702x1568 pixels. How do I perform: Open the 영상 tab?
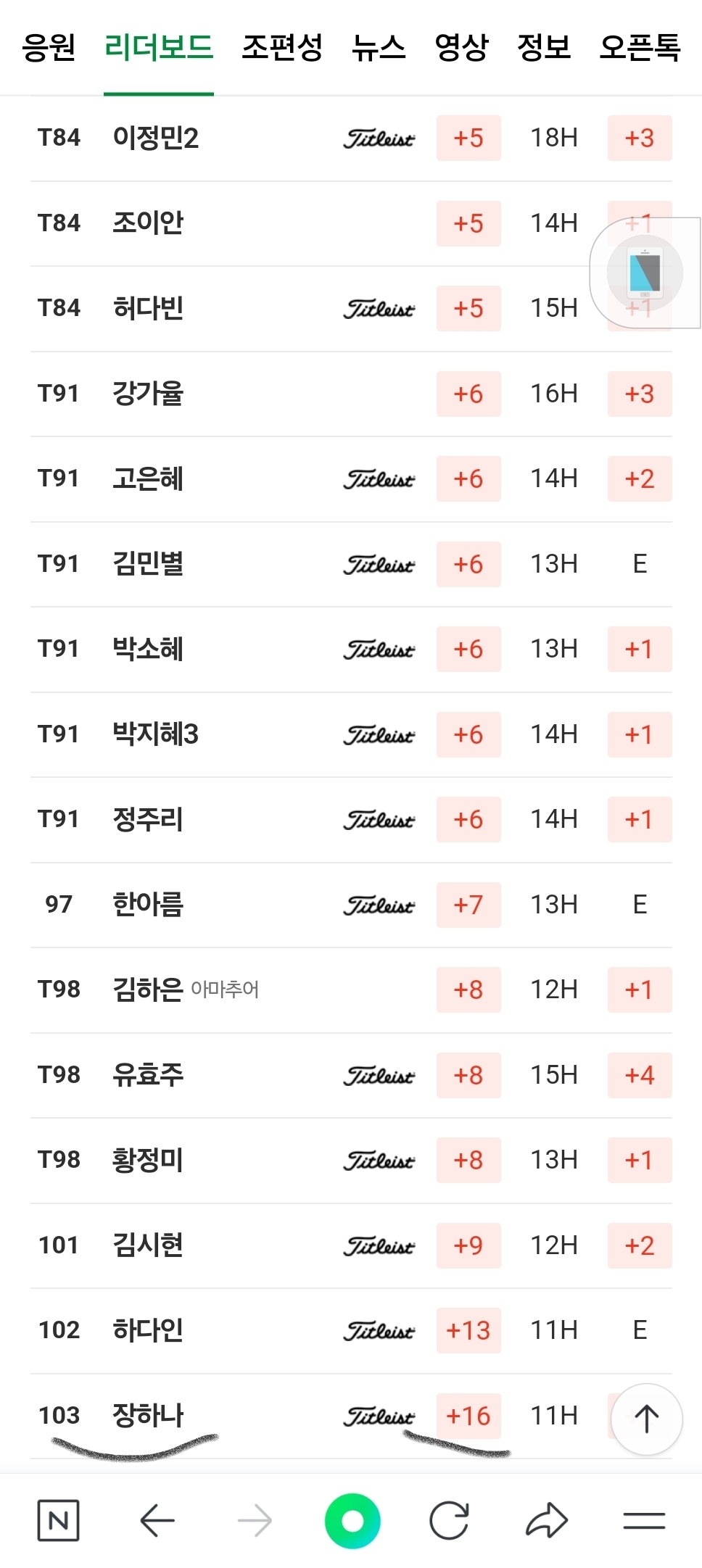[x=461, y=48]
